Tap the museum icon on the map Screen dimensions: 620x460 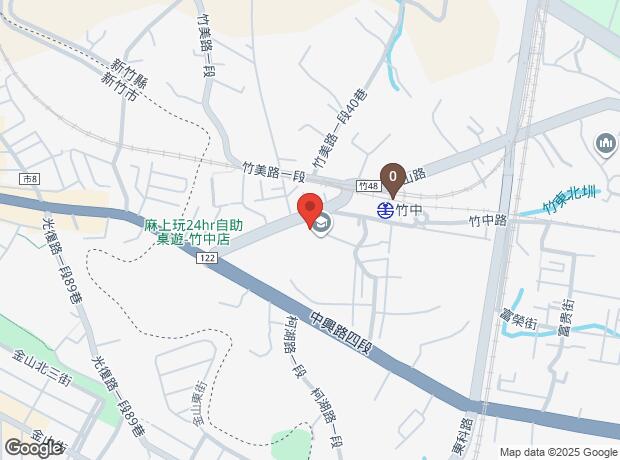[x=606, y=145]
